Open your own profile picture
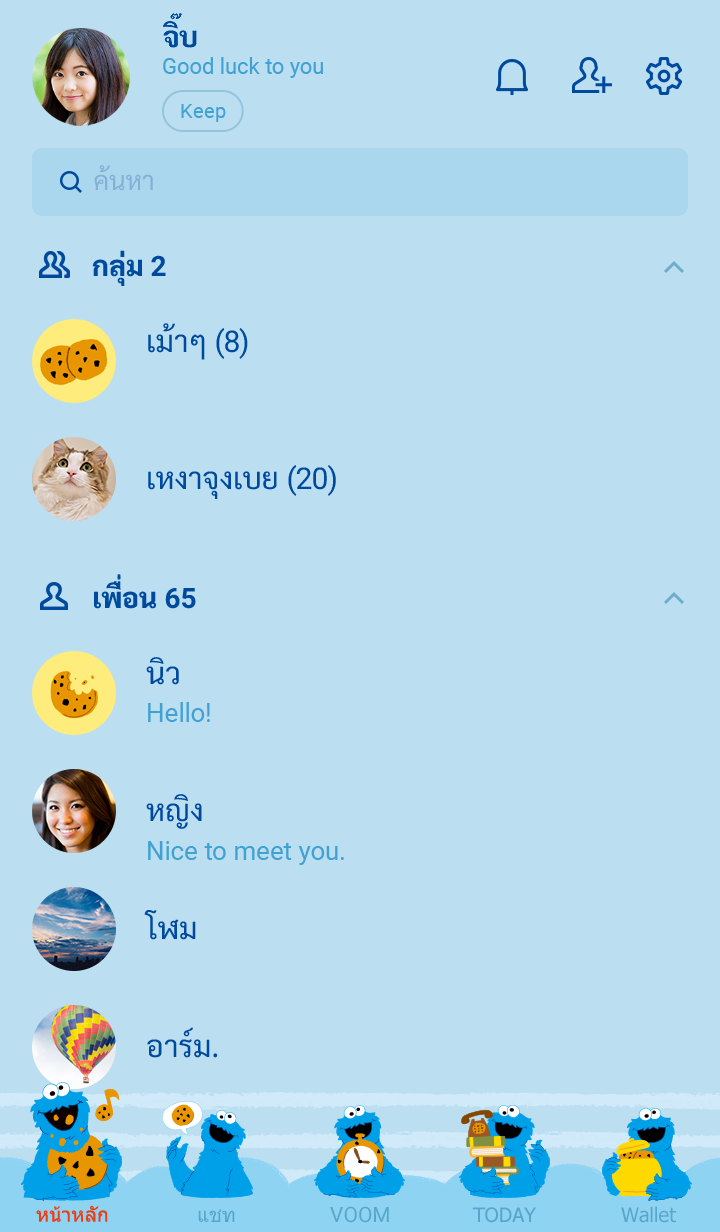Image resolution: width=720 pixels, height=1232 pixels. pos(81,77)
